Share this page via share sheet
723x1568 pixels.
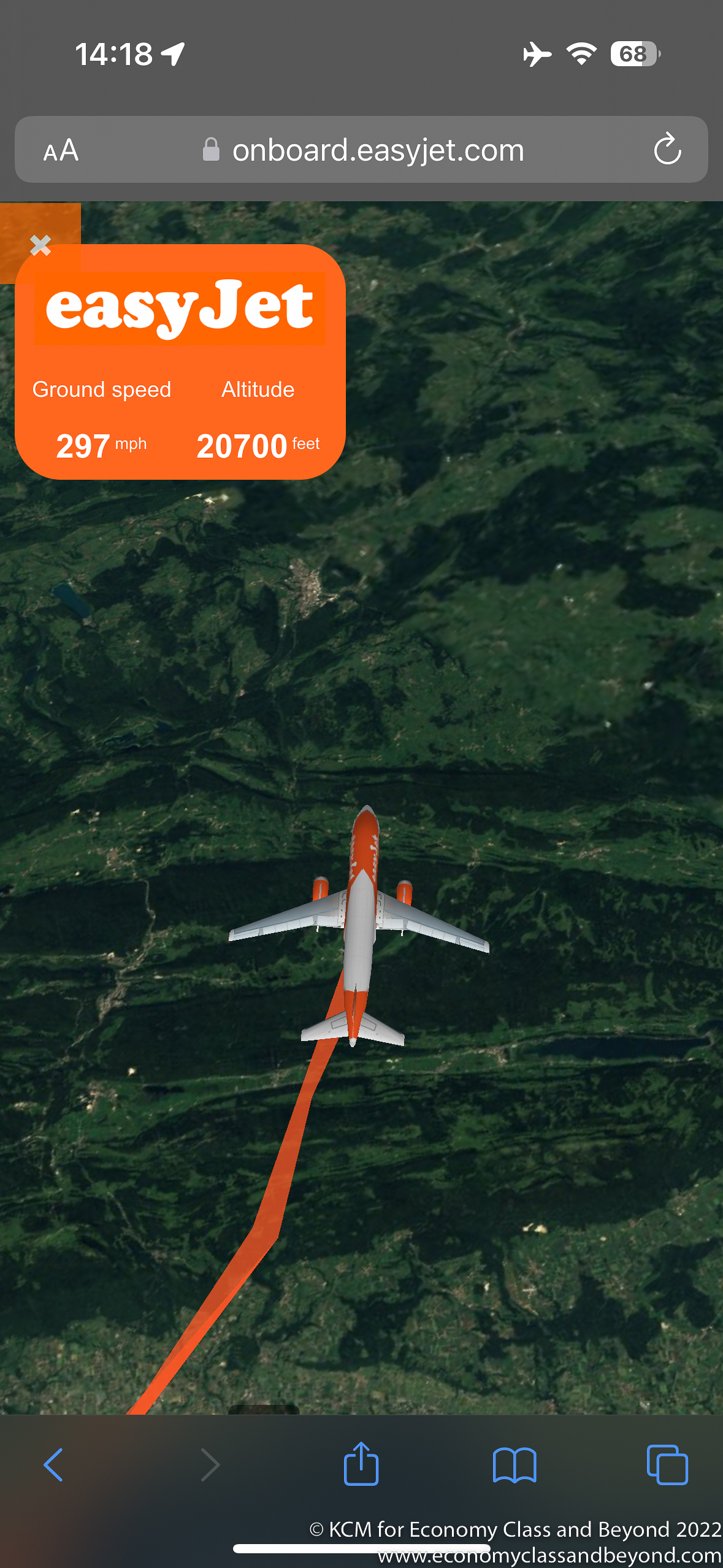(361, 1464)
